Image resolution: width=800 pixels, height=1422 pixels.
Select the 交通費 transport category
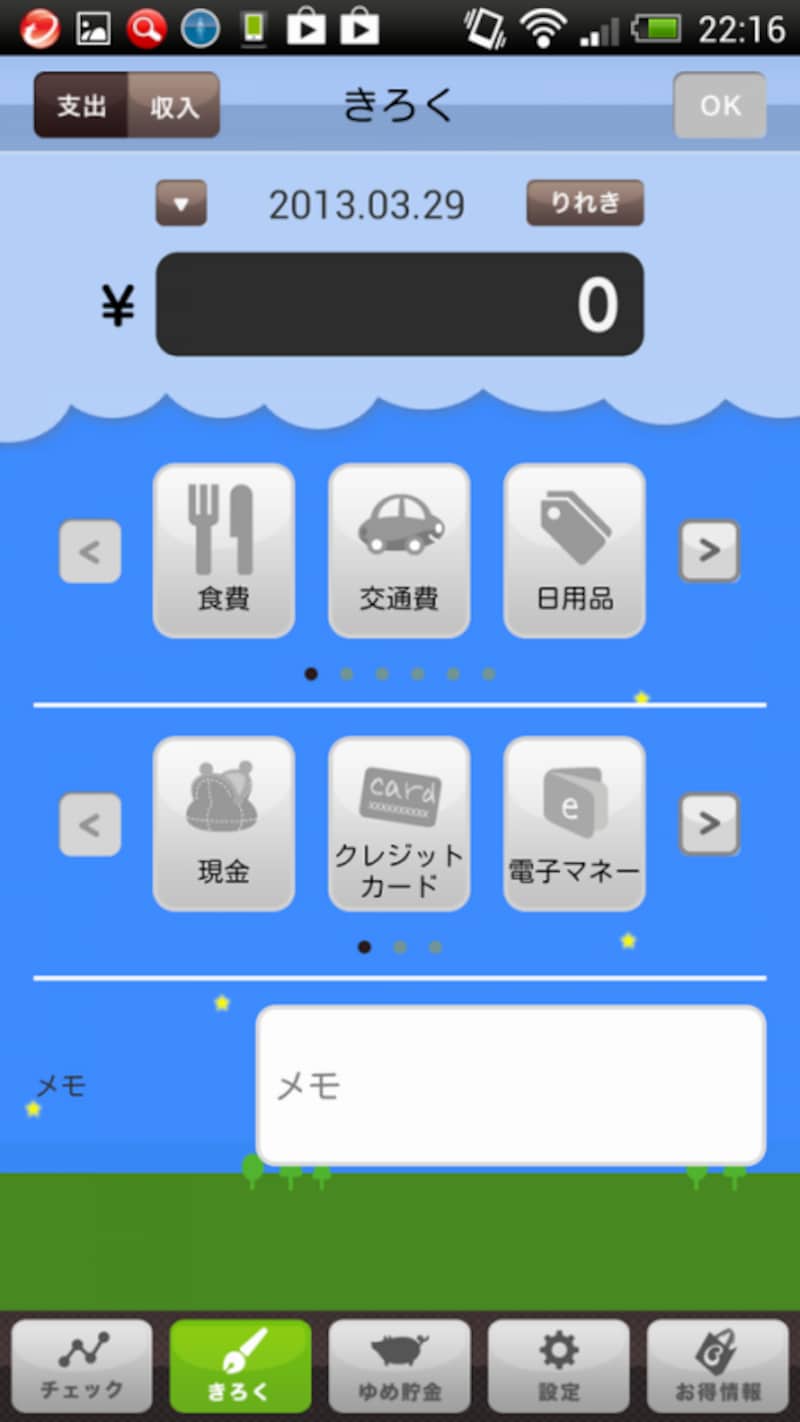coord(399,551)
